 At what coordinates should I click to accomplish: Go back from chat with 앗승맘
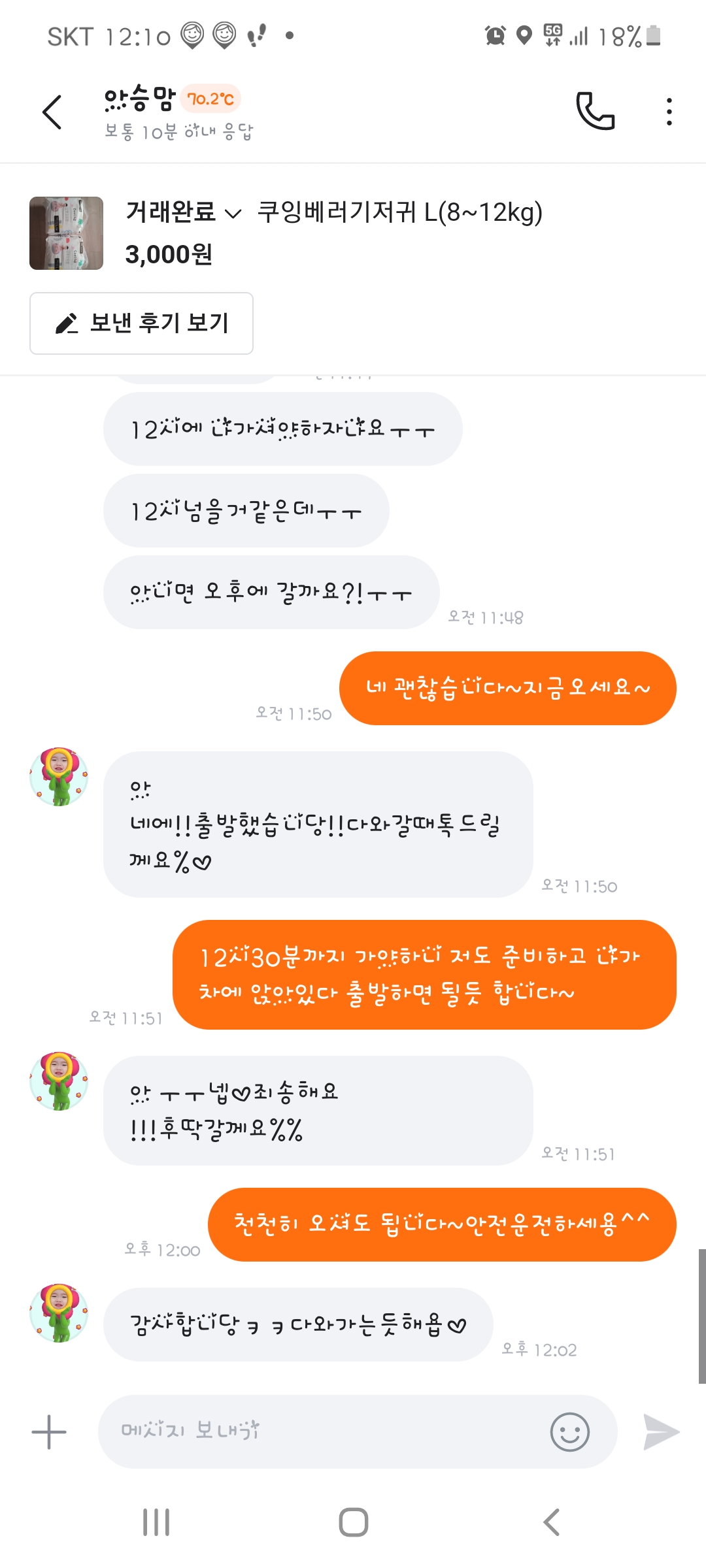52,112
